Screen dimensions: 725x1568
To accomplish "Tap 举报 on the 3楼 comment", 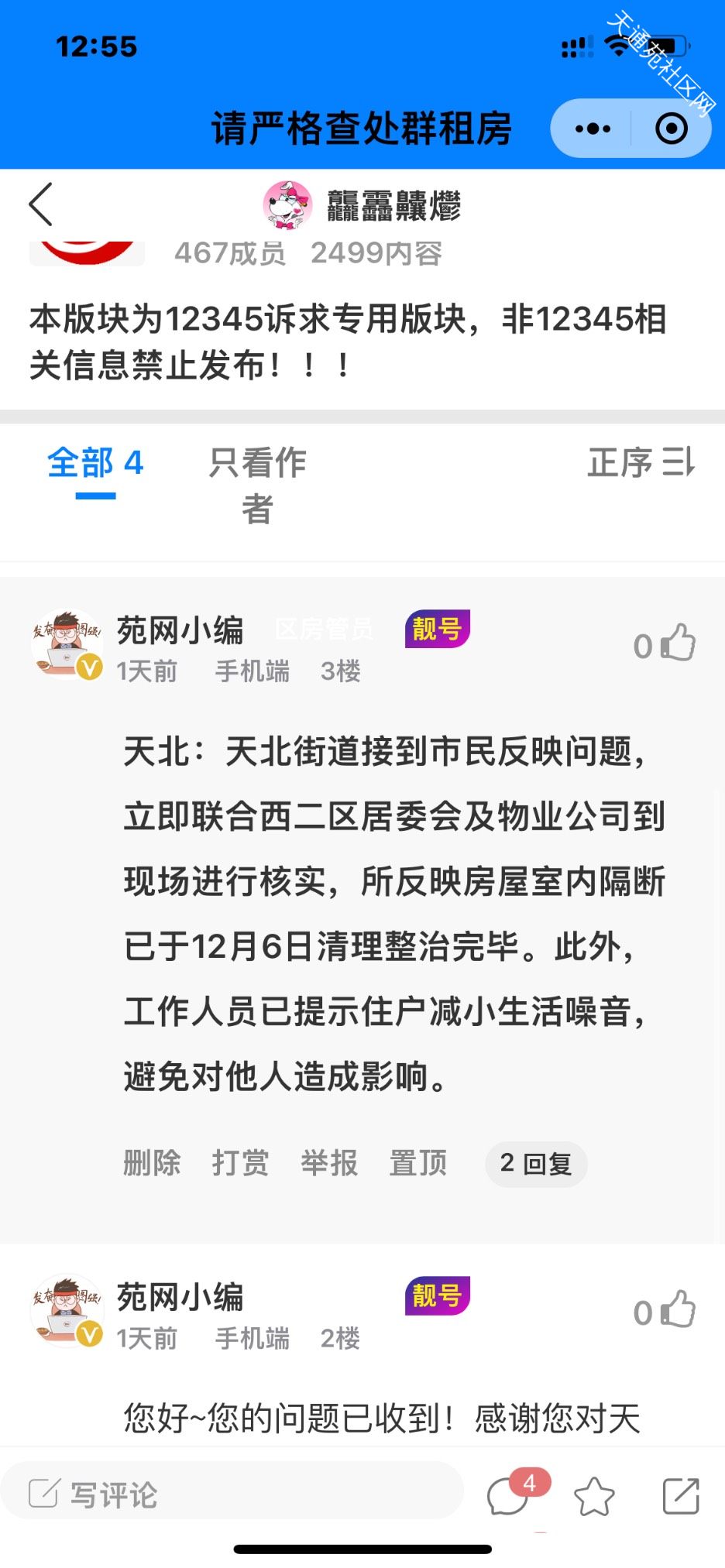I will pyautogui.click(x=329, y=1163).
